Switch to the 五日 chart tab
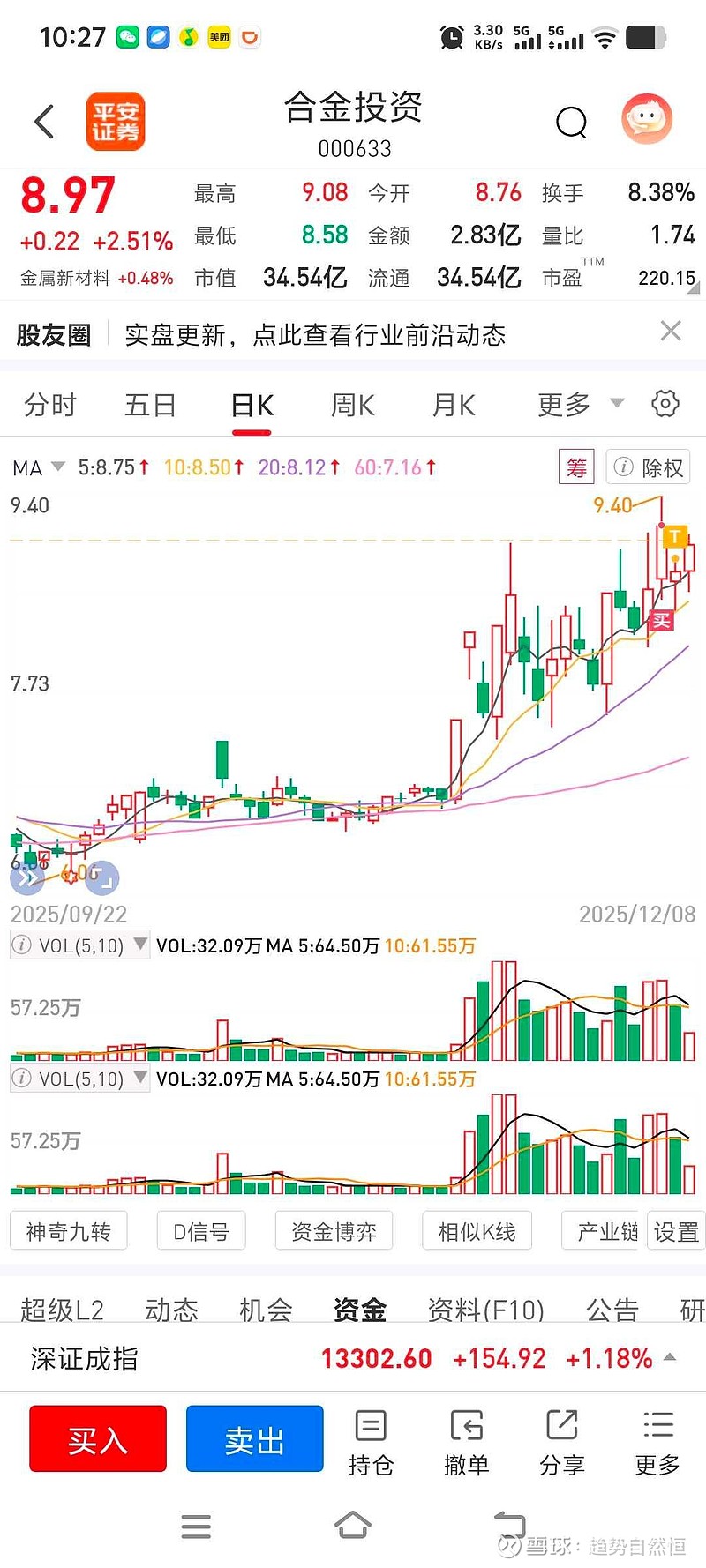The image size is (706, 1568). [150, 405]
